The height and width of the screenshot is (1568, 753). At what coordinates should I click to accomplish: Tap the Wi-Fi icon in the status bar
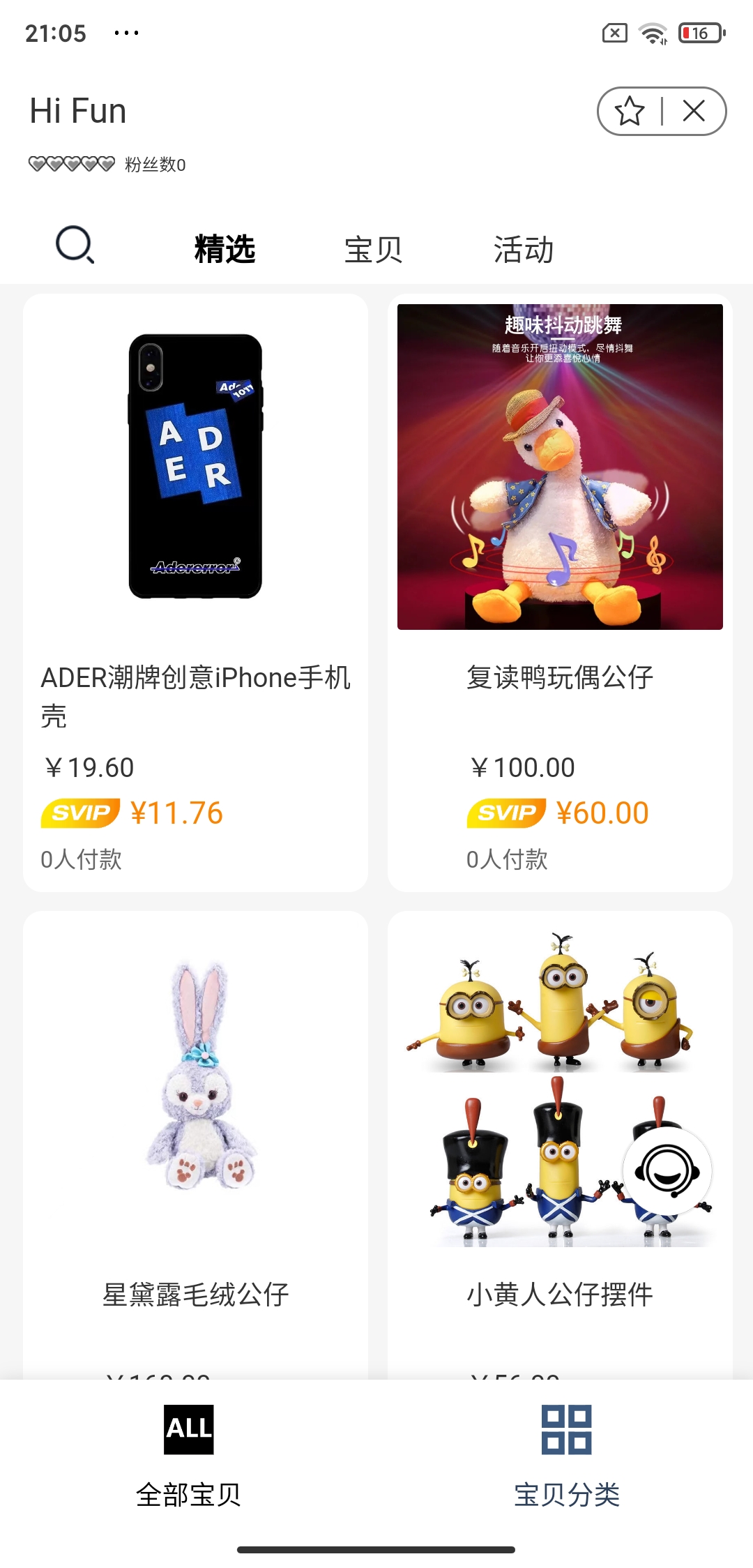click(x=653, y=32)
